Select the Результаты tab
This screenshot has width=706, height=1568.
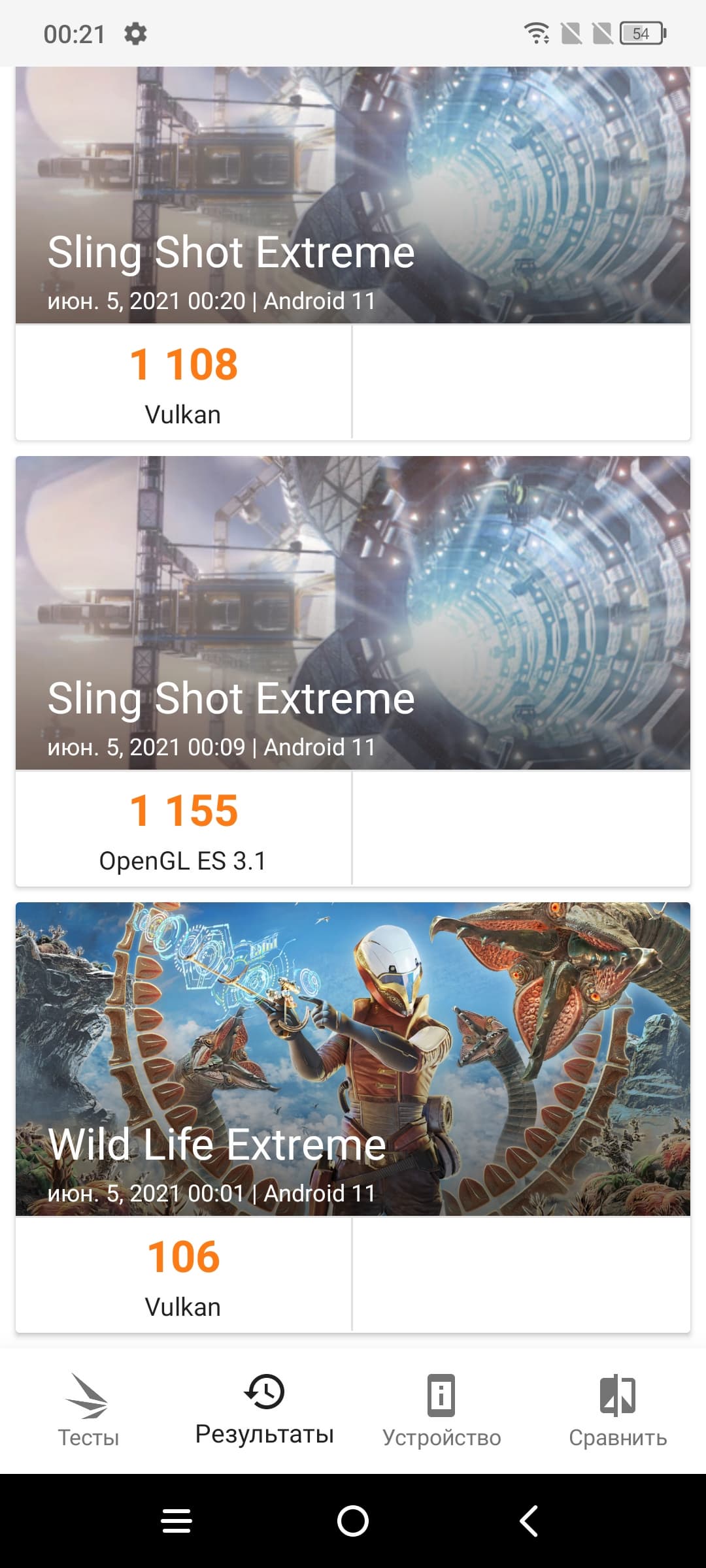265,1410
